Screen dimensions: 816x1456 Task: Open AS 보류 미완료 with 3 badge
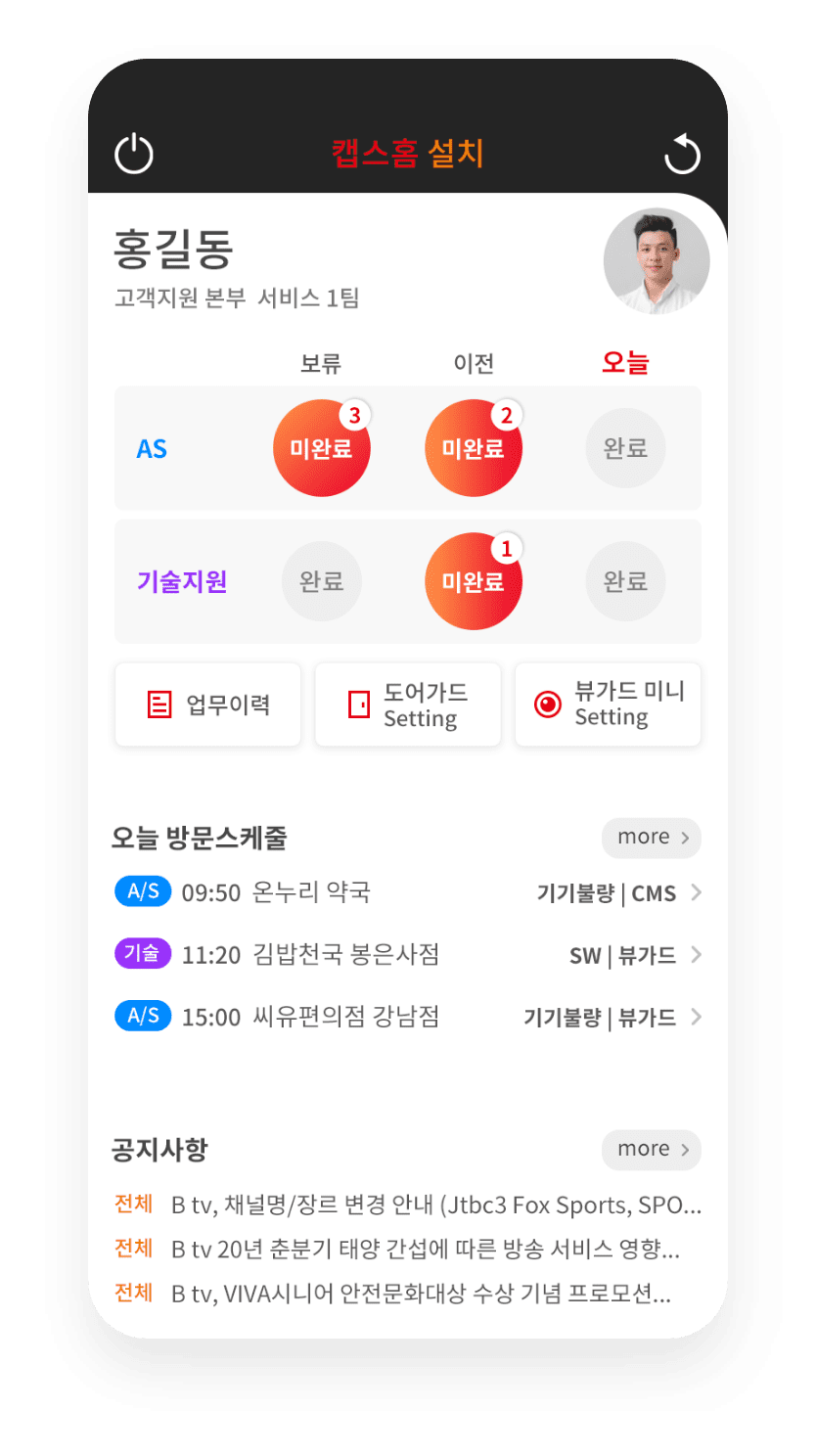pyautogui.click(x=322, y=448)
